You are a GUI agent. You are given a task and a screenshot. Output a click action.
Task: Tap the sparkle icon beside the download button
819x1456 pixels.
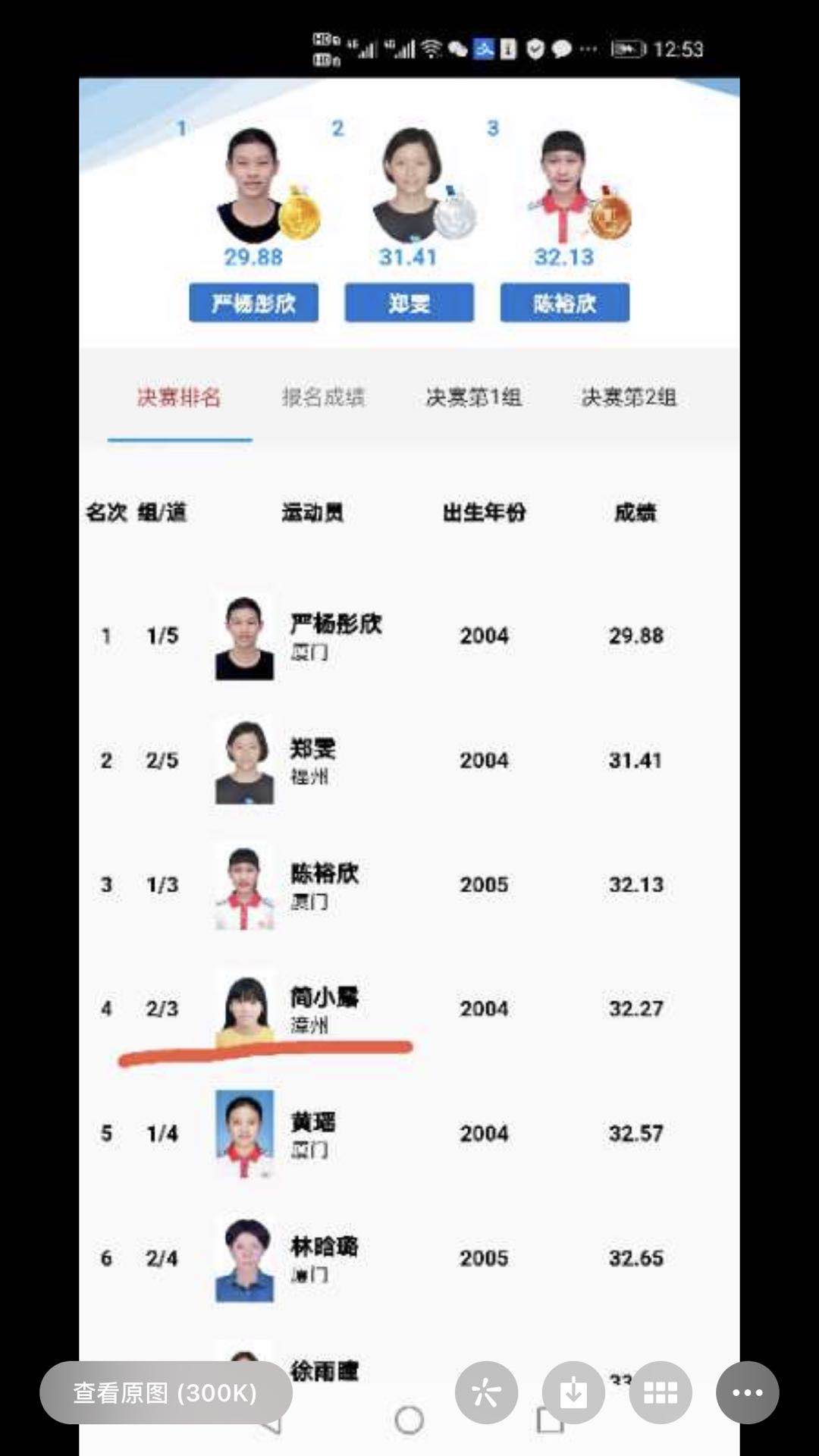point(486,1392)
